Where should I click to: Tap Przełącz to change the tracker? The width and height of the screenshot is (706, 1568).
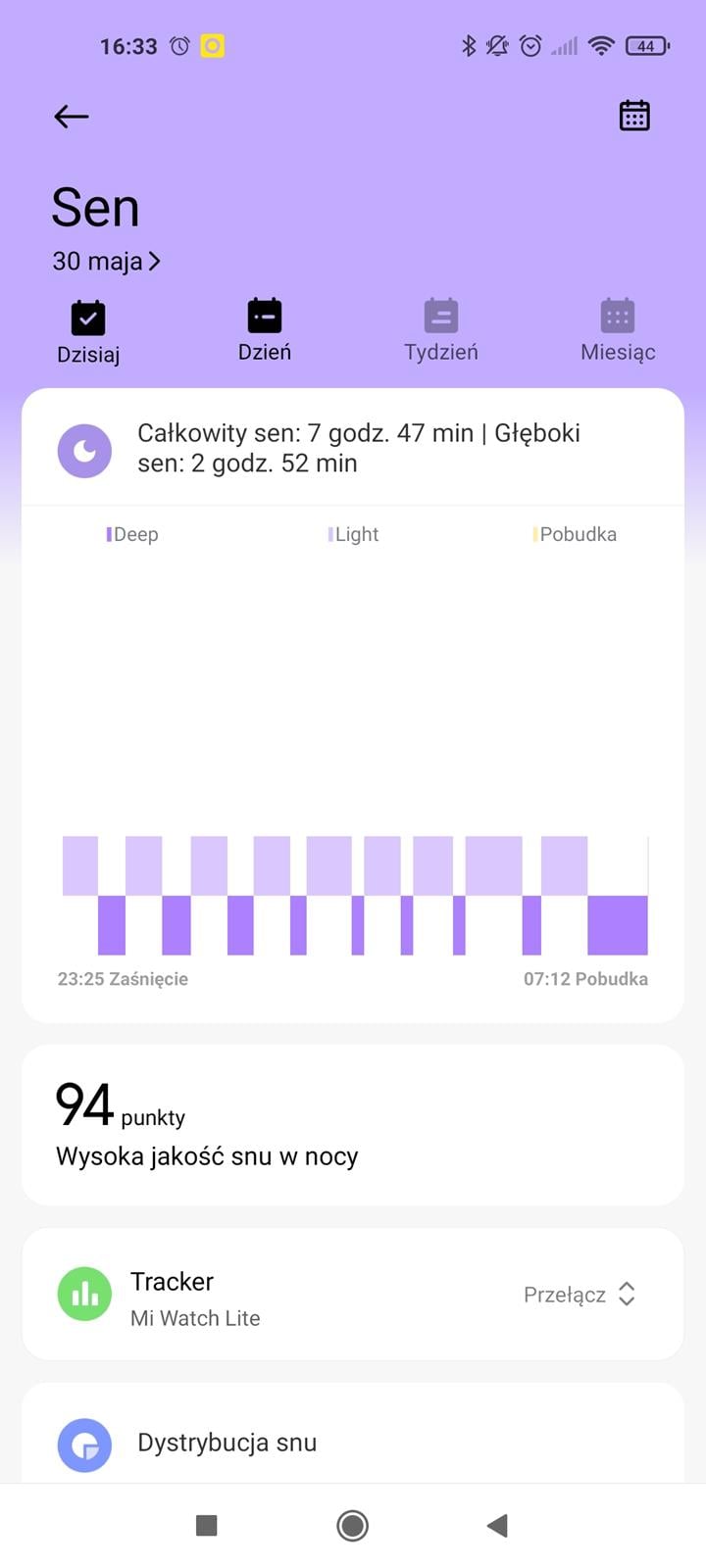point(580,1295)
